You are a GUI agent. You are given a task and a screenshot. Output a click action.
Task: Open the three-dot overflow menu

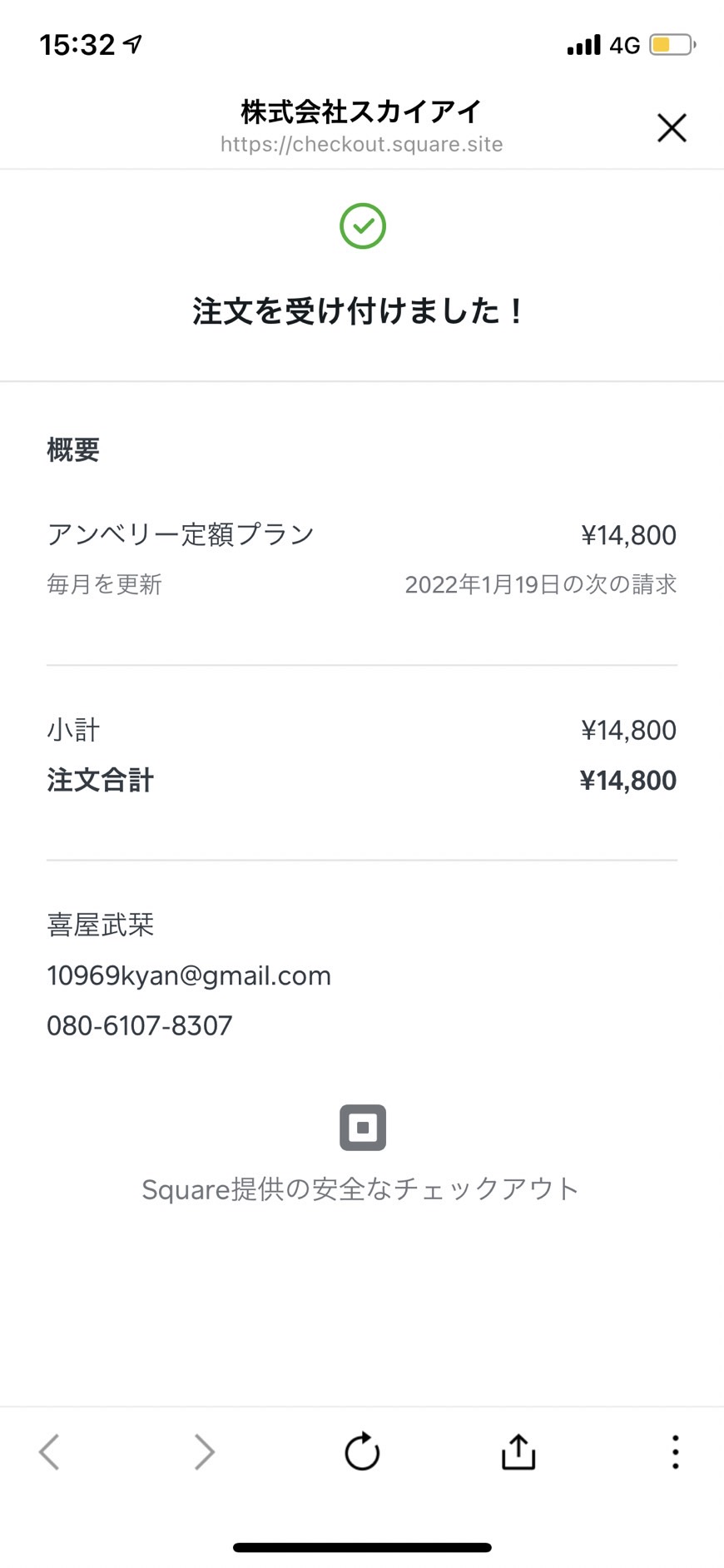coord(675,1451)
